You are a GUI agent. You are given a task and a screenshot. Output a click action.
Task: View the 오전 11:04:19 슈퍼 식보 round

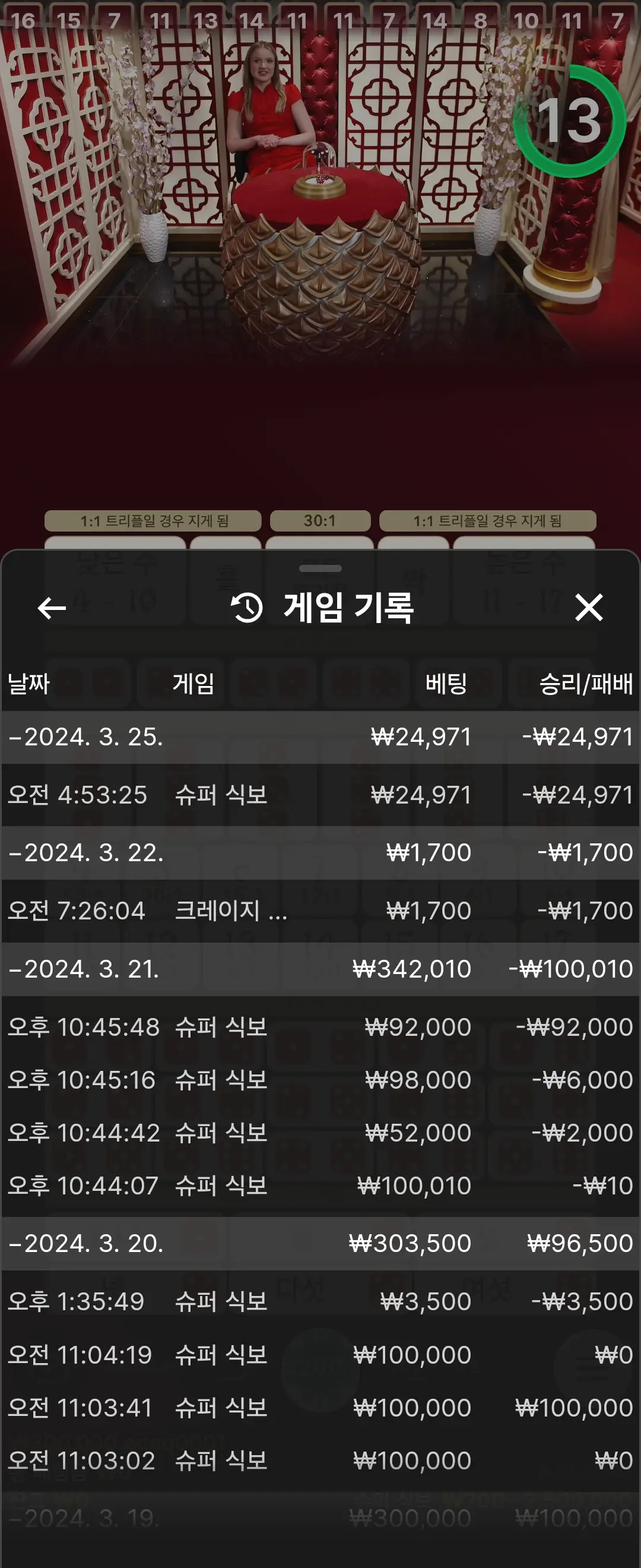tap(320, 1355)
